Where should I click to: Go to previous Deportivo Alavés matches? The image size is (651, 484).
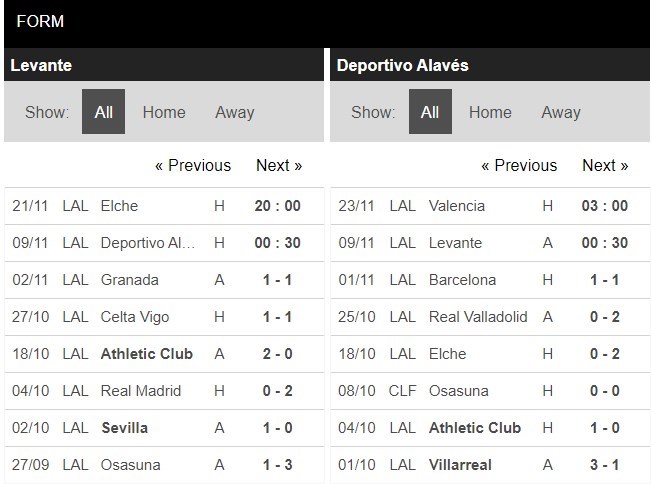[519, 165]
